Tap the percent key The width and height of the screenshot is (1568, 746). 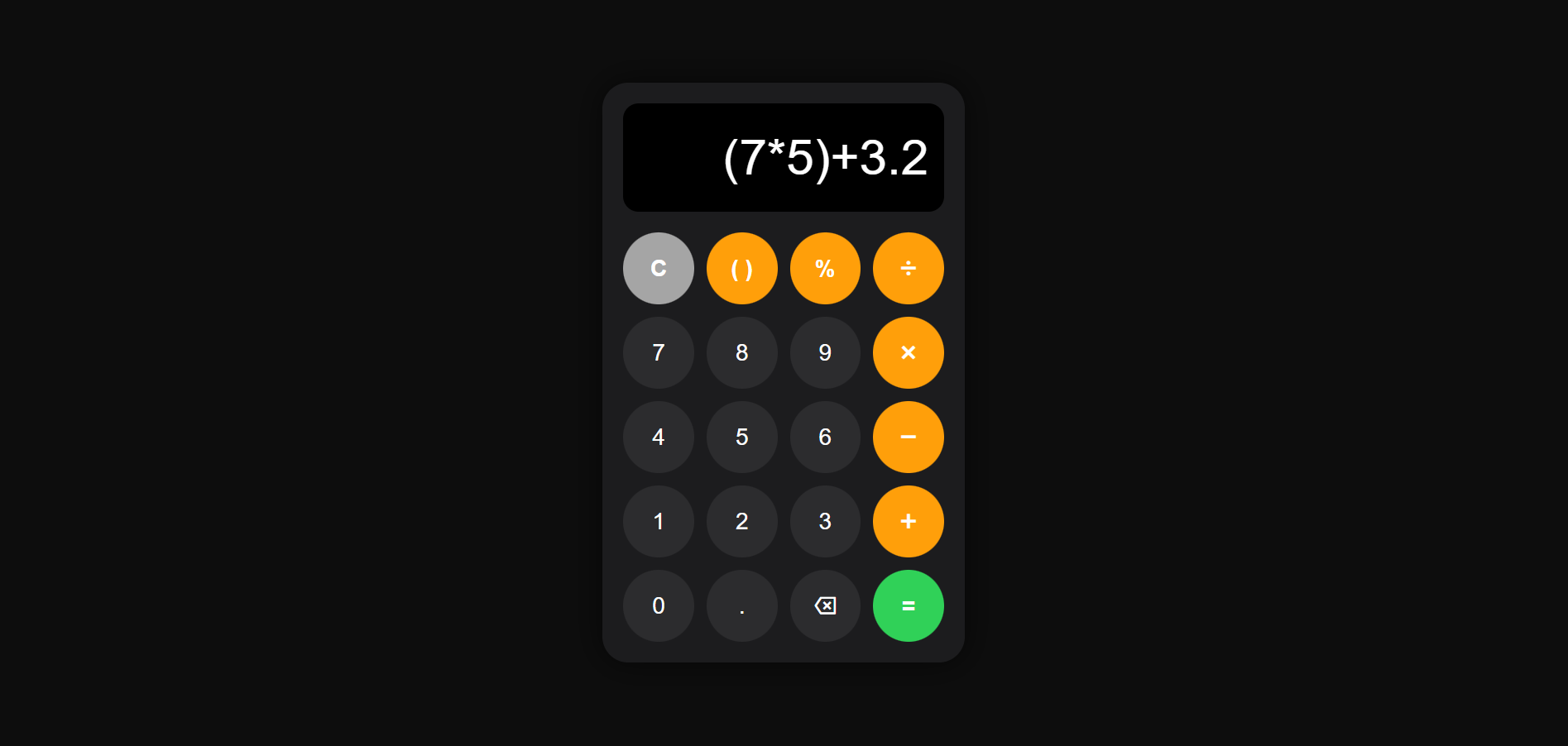click(x=825, y=268)
